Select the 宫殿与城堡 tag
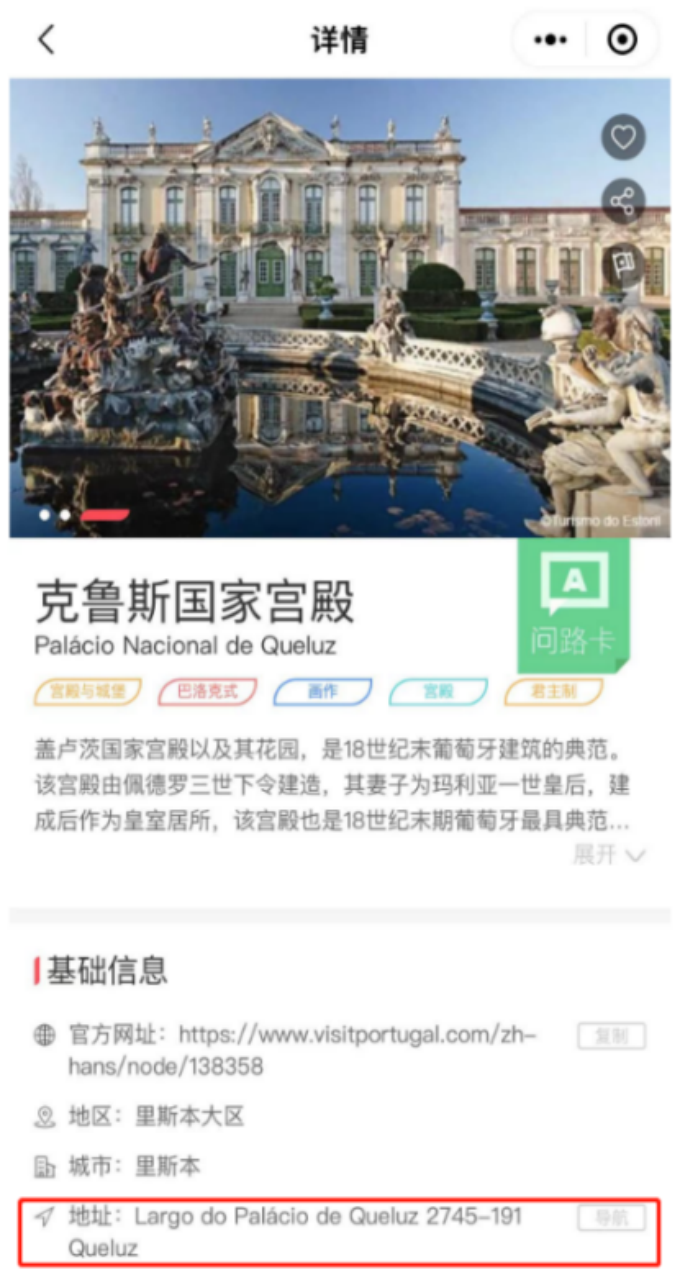 click(x=88, y=691)
